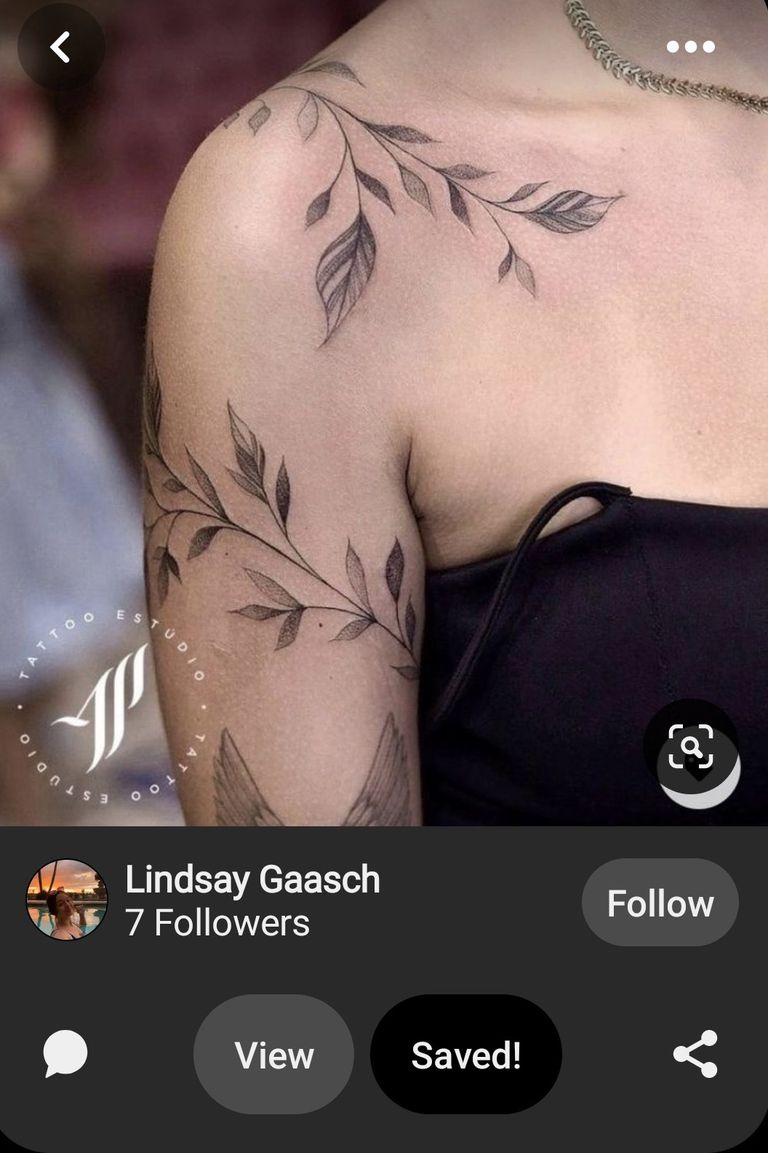Open Lindsay Gaasch's profile by name
Screen dimensions: 768x1153
[x=252, y=880]
